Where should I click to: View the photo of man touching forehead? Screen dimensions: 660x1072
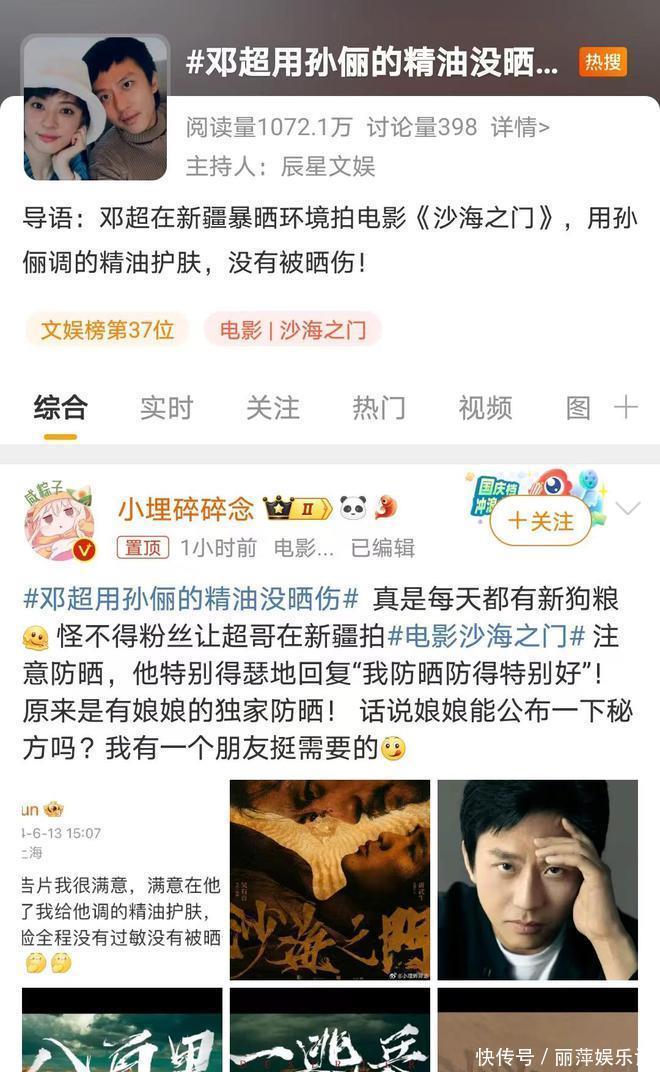(537, 879)
